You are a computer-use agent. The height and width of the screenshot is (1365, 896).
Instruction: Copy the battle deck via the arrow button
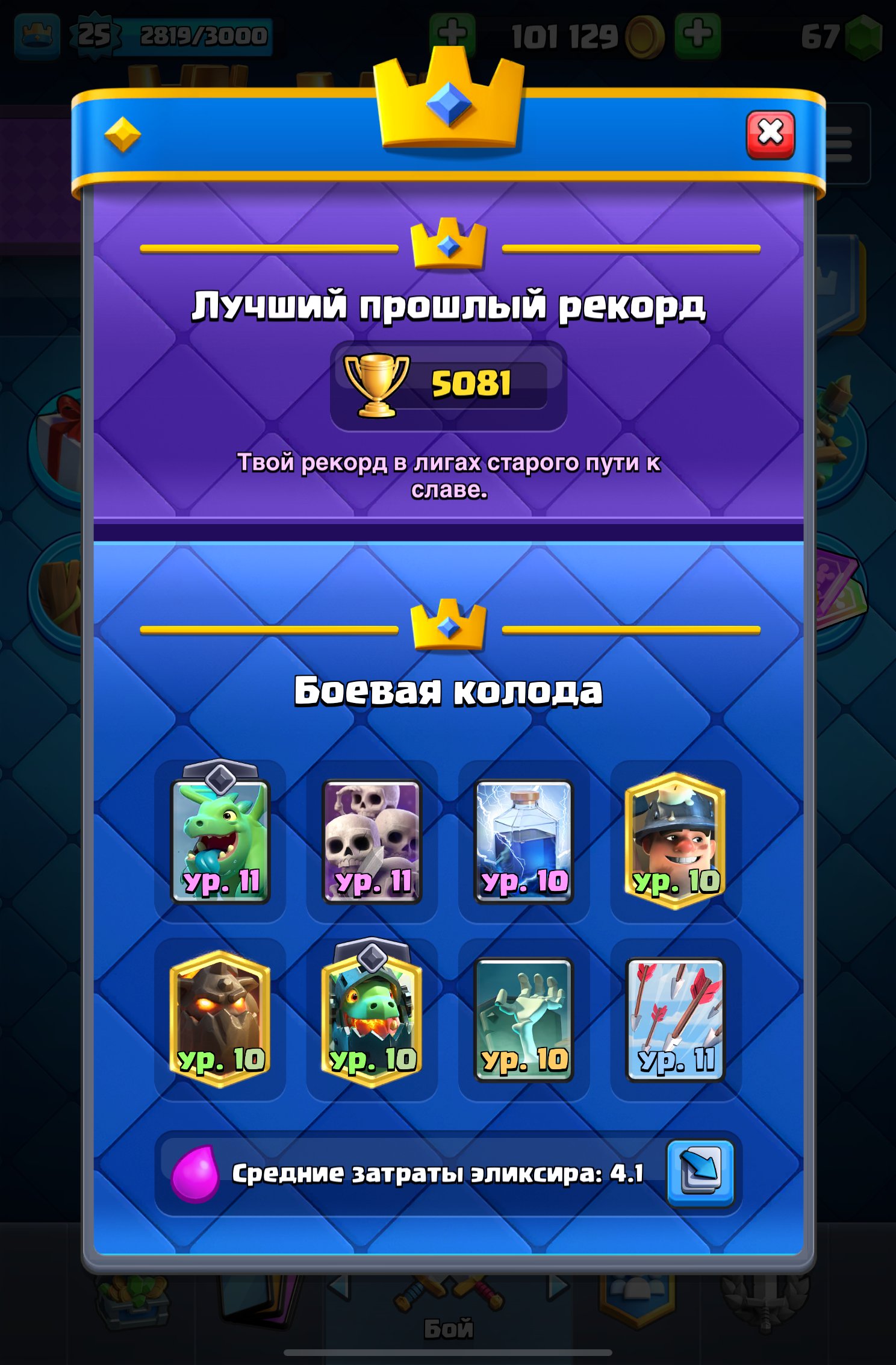700,1173
